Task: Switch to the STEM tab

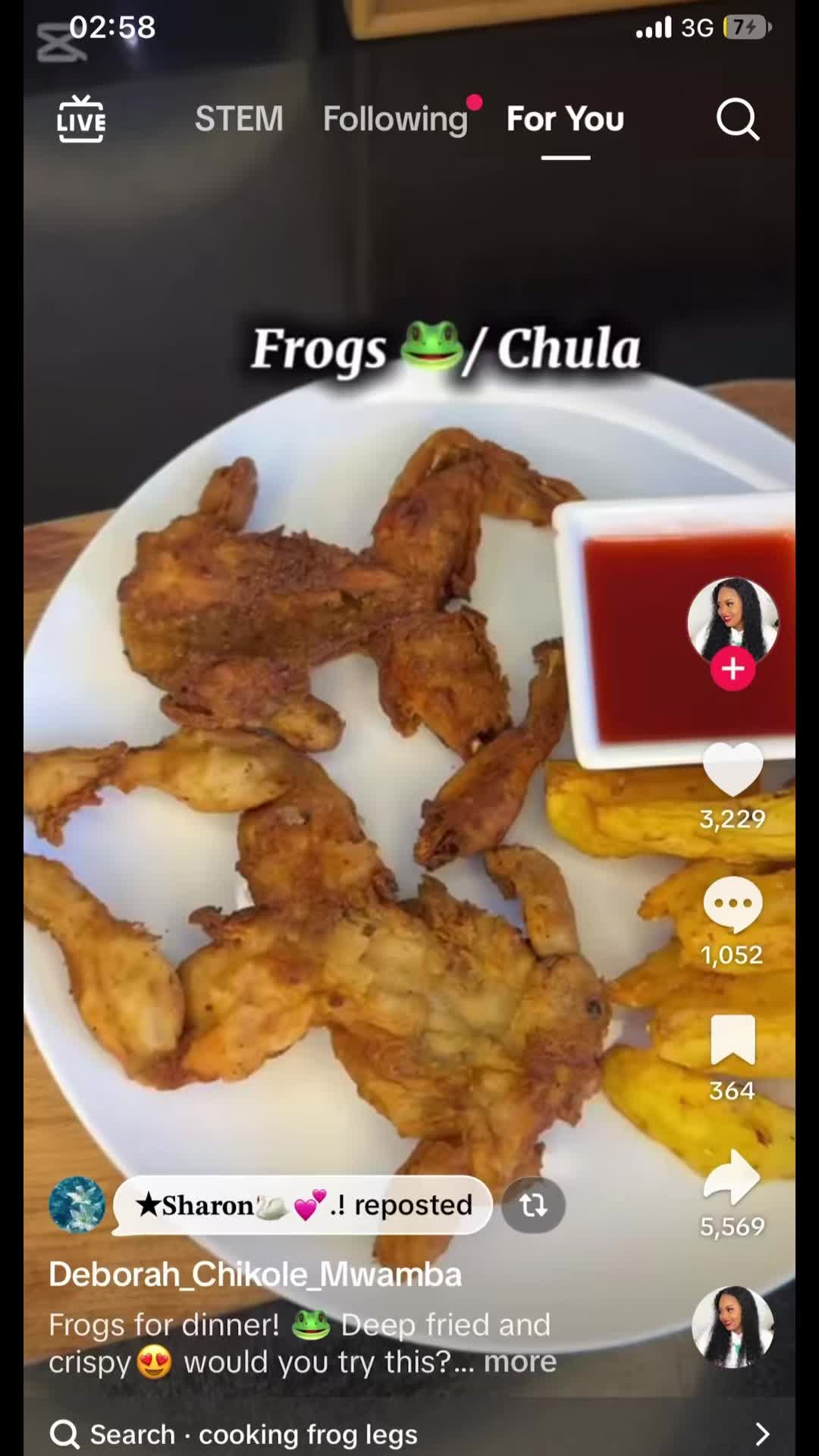Action: pyautogui.click(x=239, y=119)
